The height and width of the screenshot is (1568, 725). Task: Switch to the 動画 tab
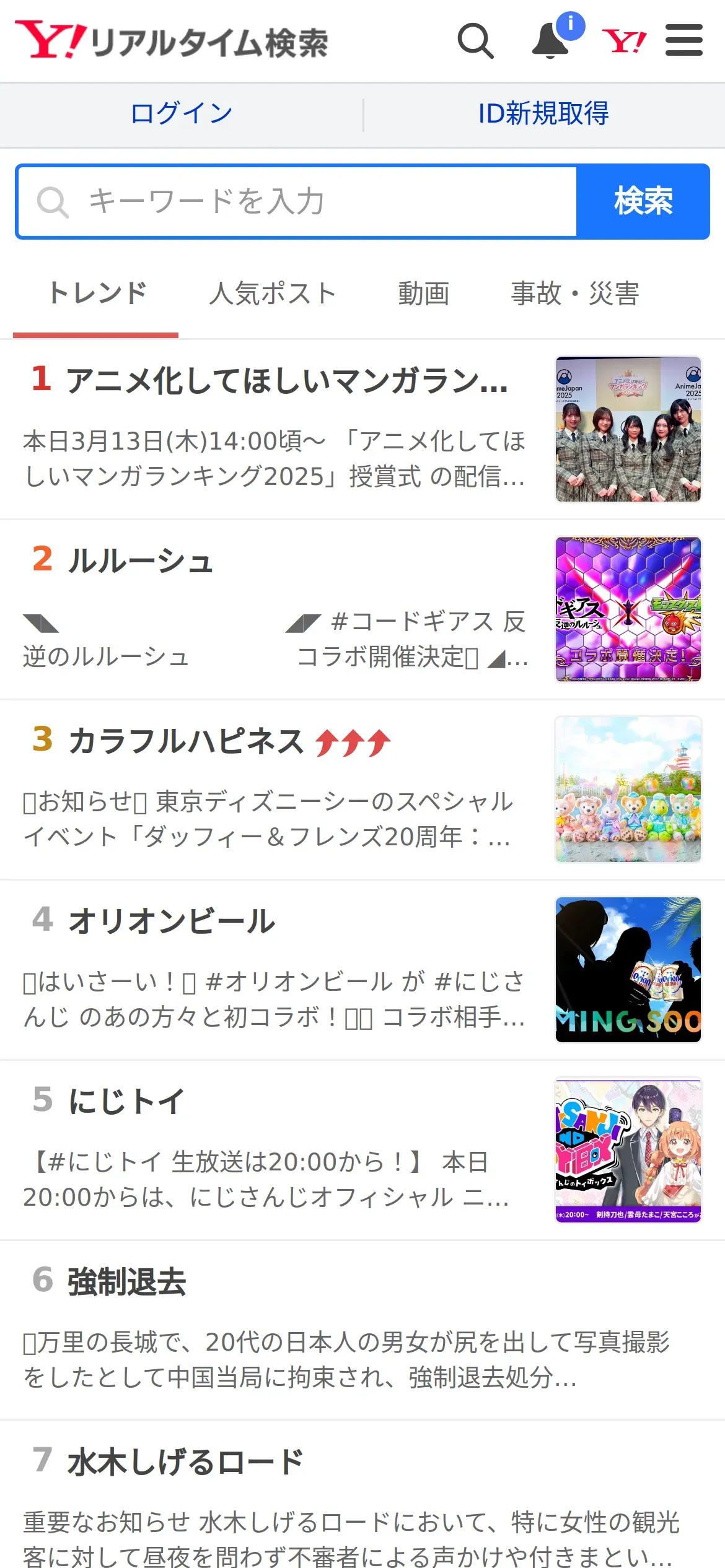click(x=423, y=294)
